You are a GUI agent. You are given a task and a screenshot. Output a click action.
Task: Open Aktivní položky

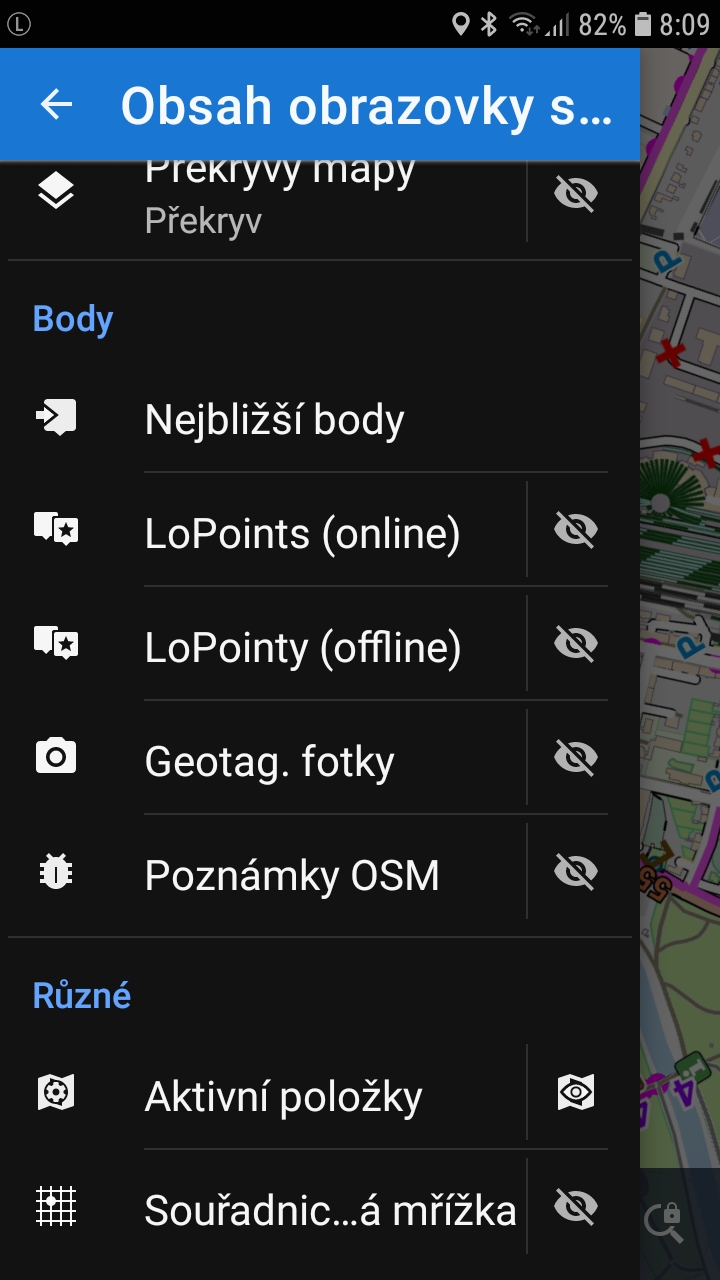(284, 1097)
